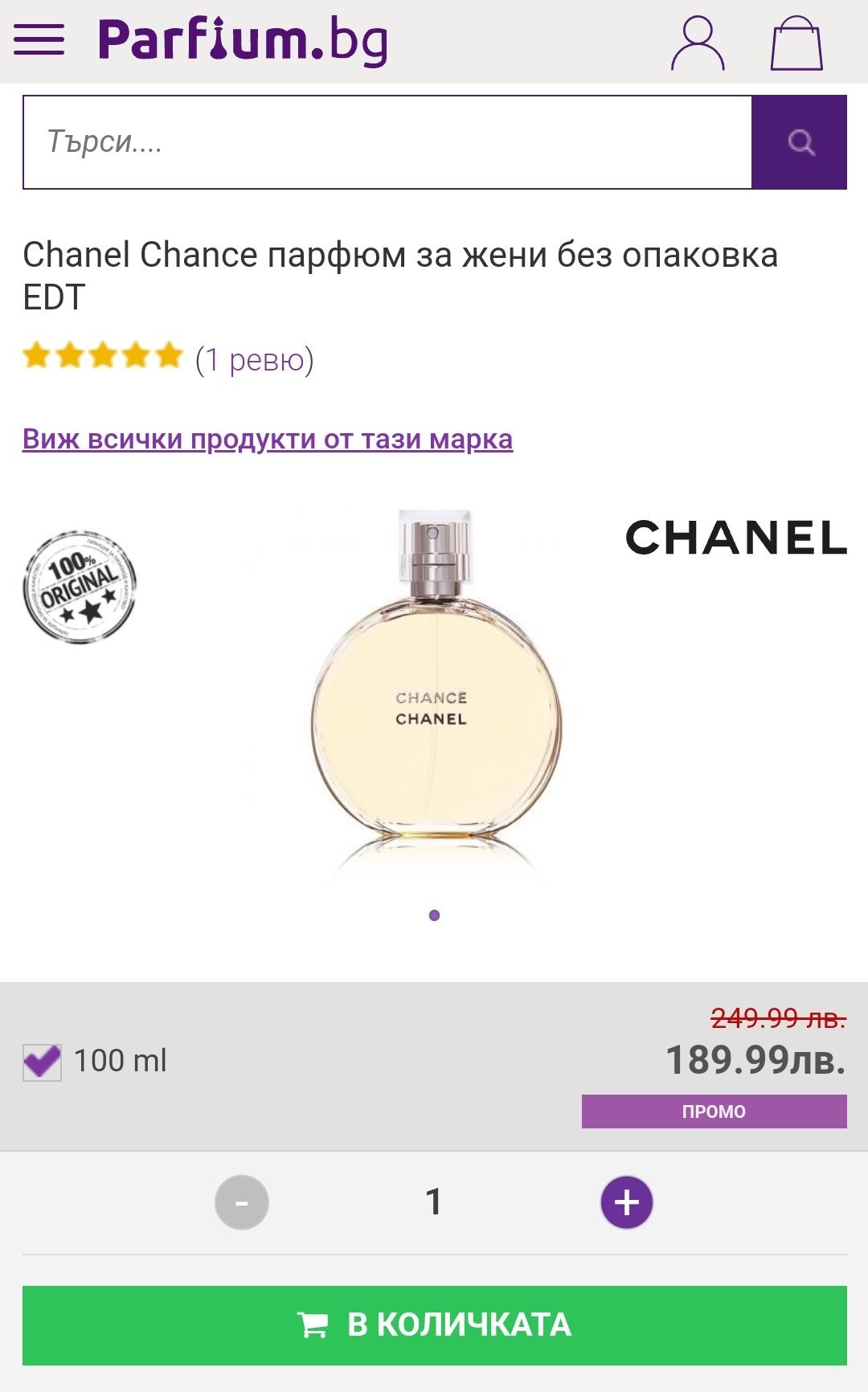This screenshot has height=1392, width=868.
Task: Submit search with the magnifier button
Action: click(800, 142)
